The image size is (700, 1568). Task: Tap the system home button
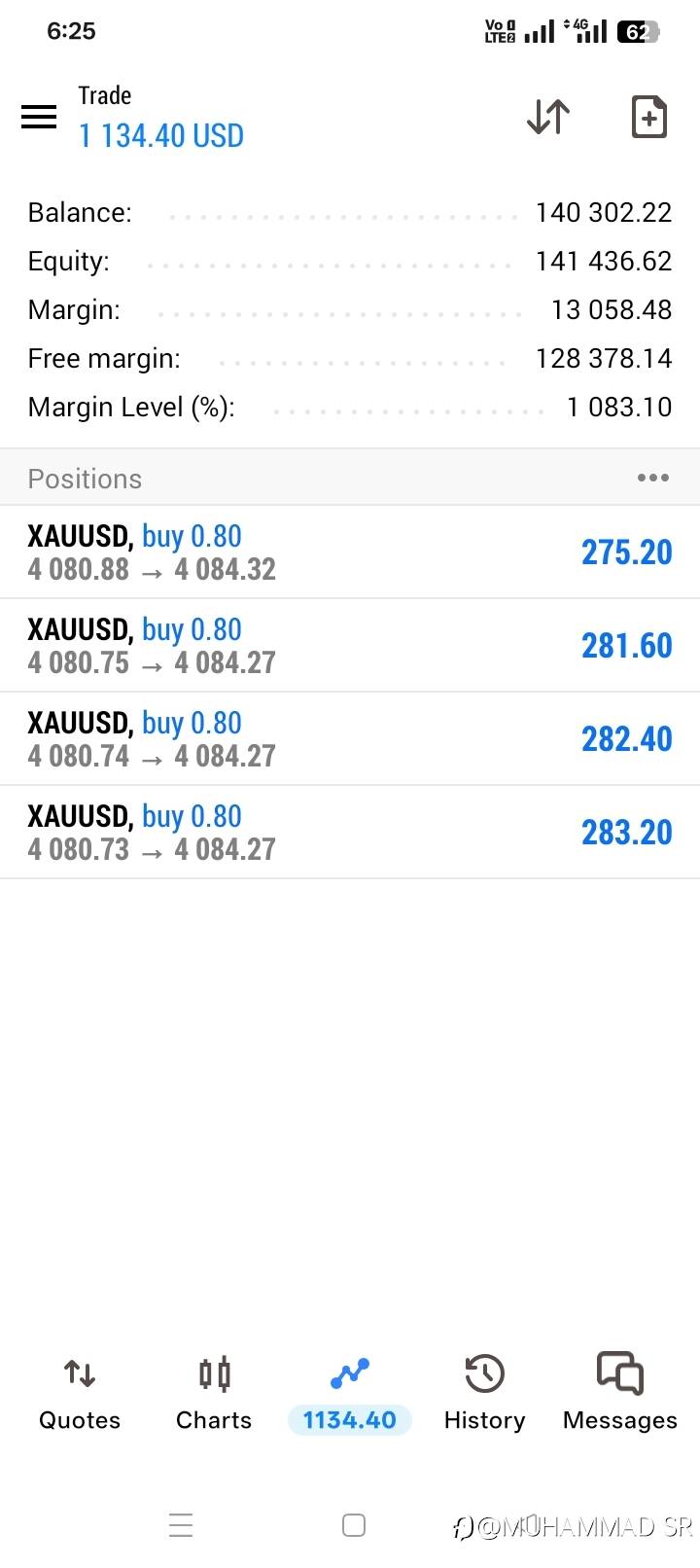click(x=354, y=1525)
